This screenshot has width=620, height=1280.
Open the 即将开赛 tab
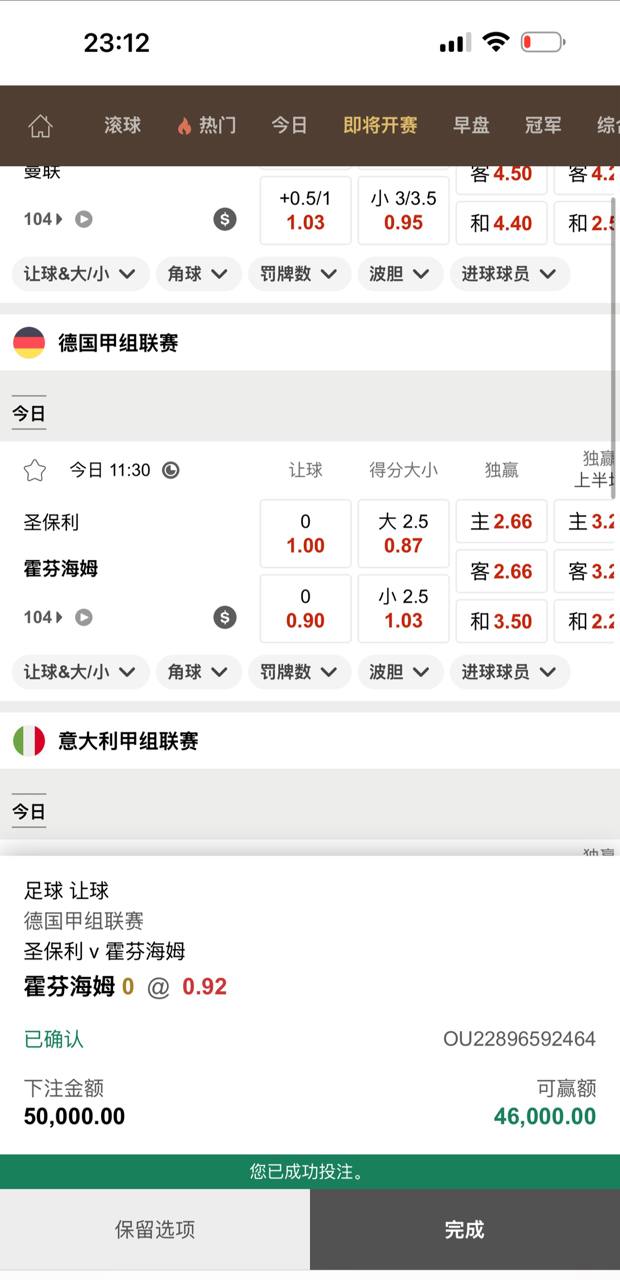(x=380, y=126)
